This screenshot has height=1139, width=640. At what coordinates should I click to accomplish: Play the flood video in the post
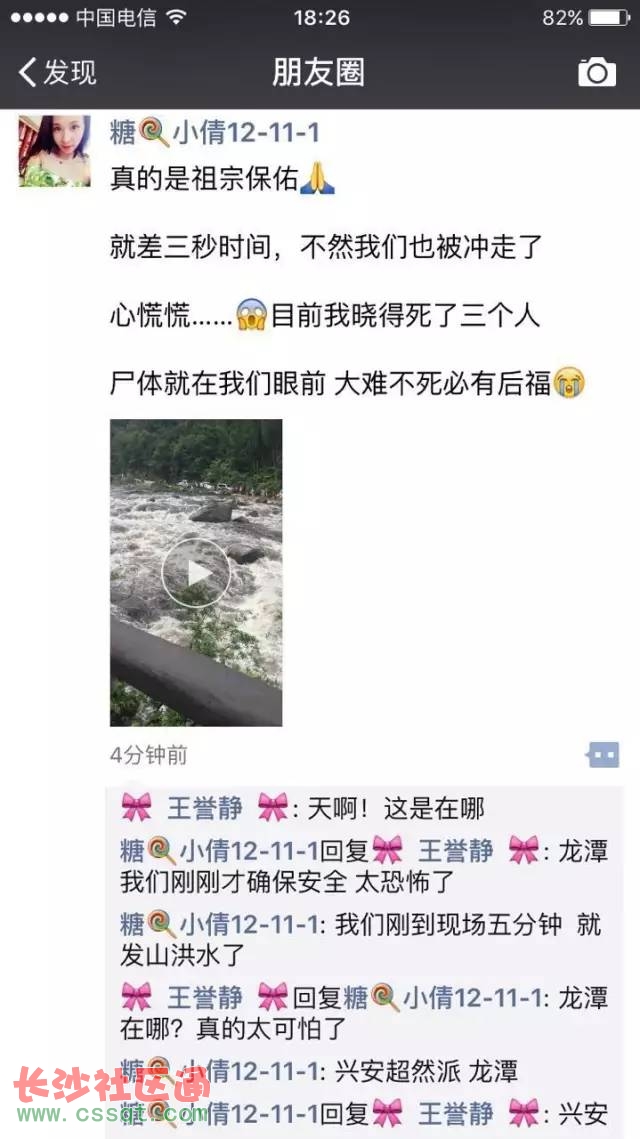click(x=196, y=572)
